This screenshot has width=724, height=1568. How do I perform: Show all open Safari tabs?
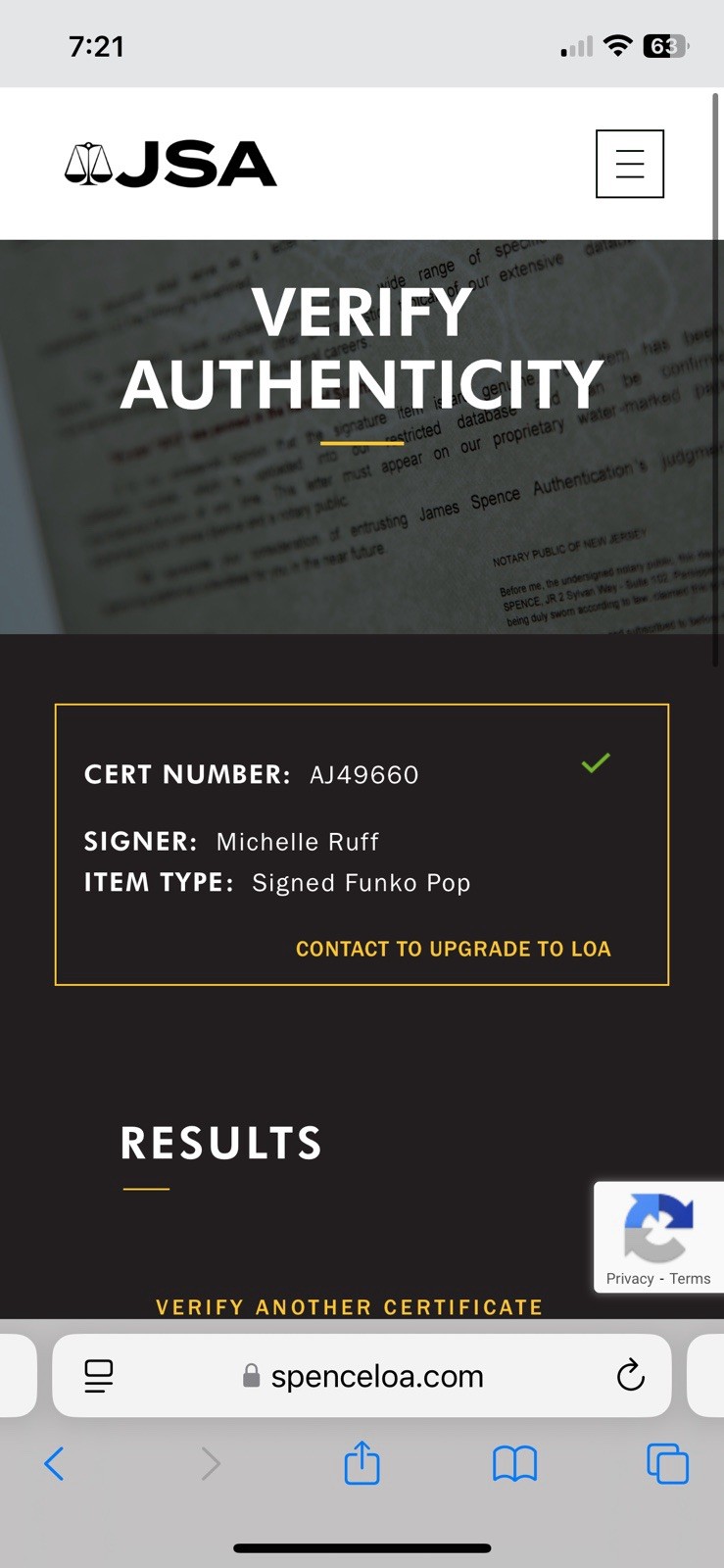(x=667, y=1464)
